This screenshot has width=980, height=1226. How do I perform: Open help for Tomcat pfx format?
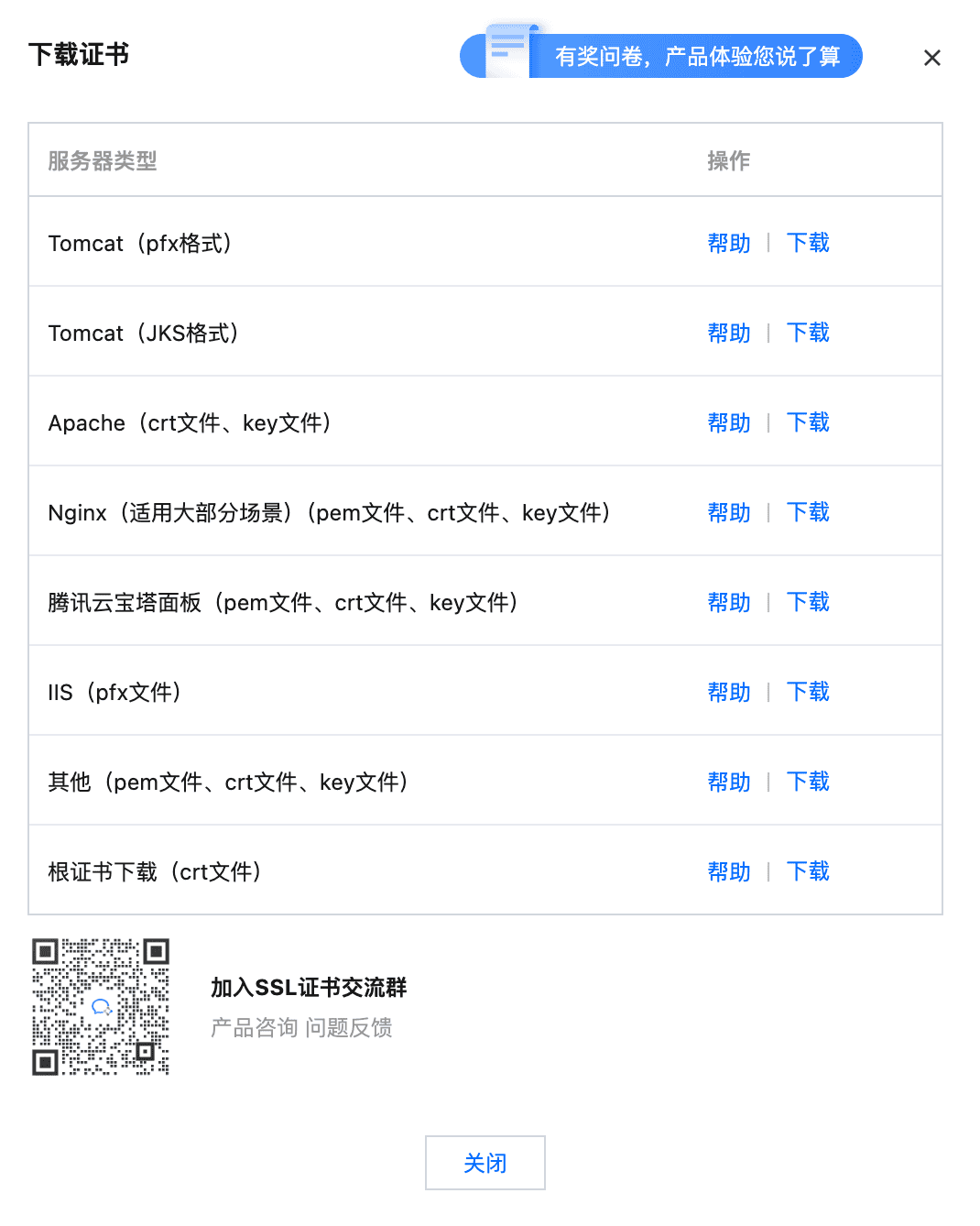tap(729, 243)
